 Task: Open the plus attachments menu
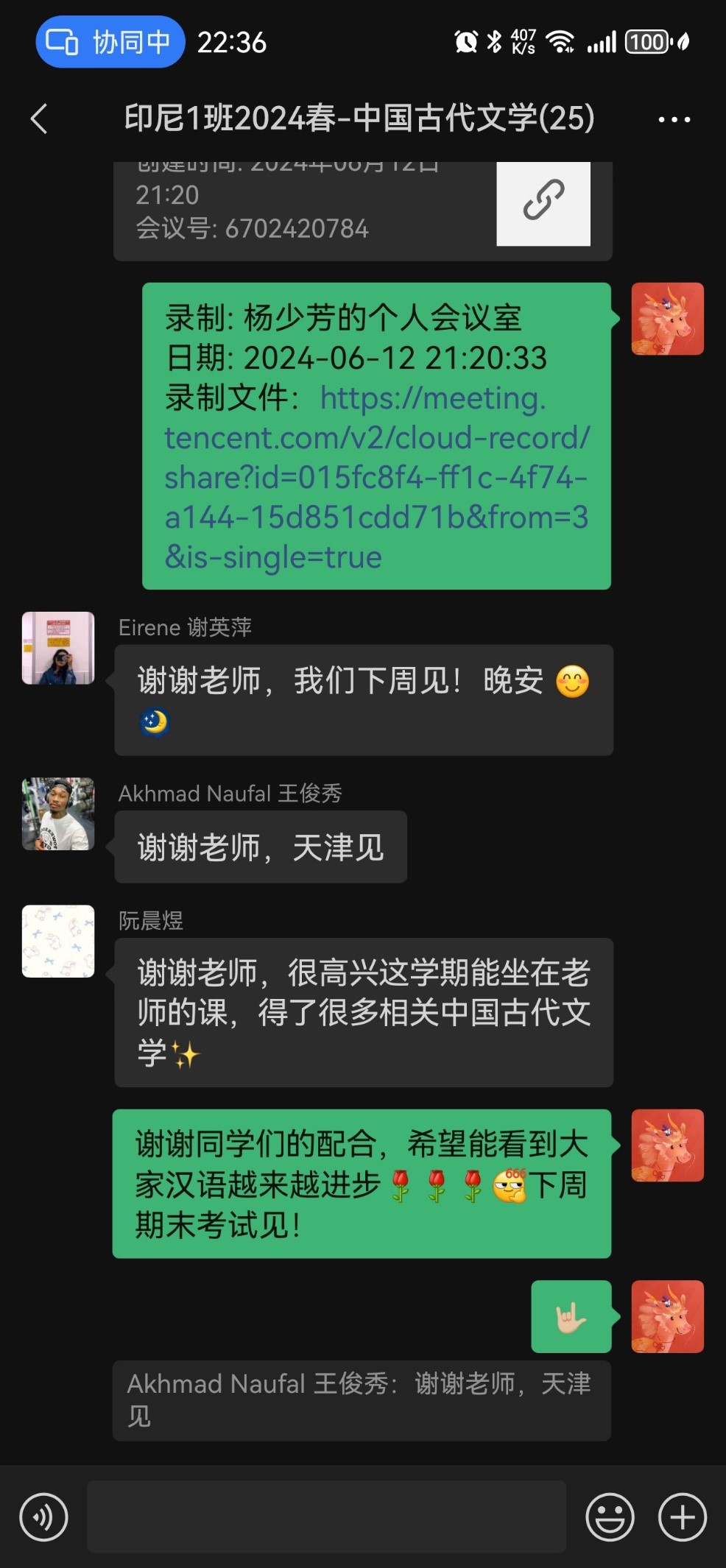pyautogui.click(x=682, y=1517)
